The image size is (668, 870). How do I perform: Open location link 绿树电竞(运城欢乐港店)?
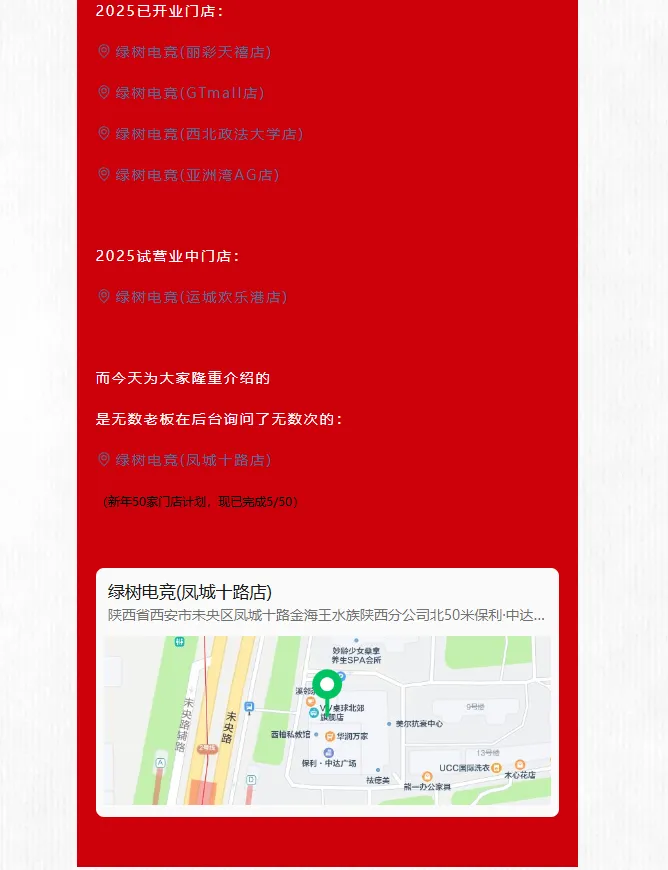(x=200, y=297)
